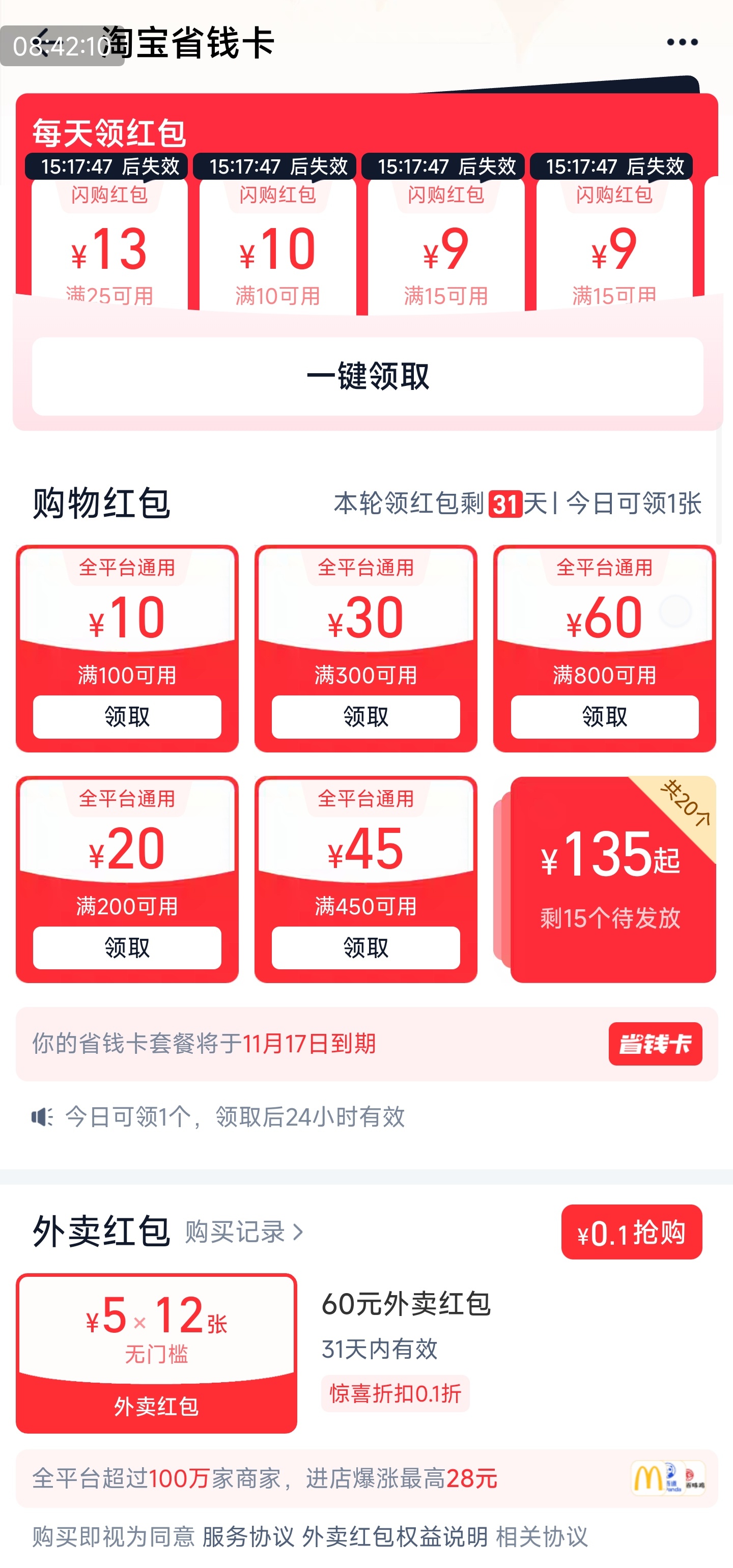Open the 相关协议 link

(541, 1536)
